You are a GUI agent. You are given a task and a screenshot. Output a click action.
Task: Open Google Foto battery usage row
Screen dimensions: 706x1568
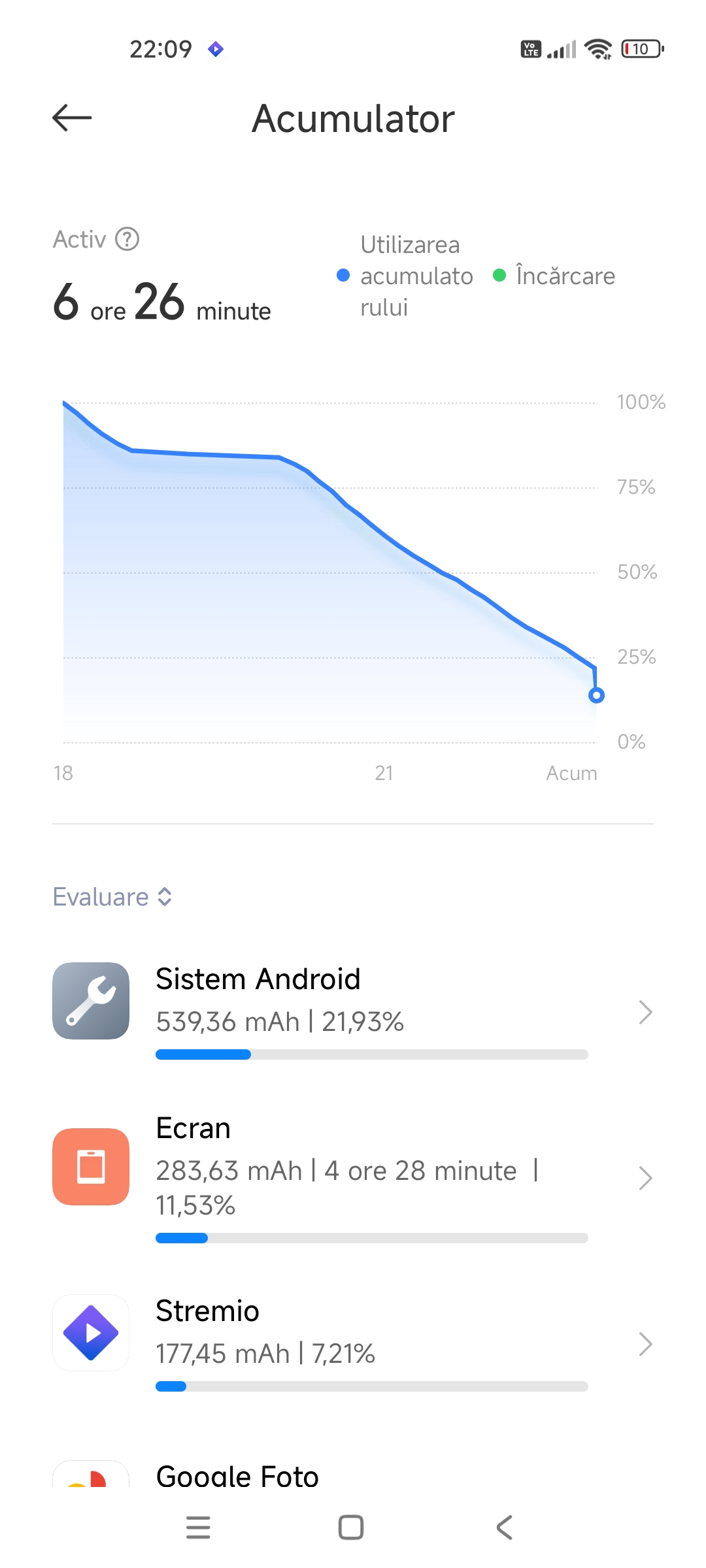(x=353, y=1474)
